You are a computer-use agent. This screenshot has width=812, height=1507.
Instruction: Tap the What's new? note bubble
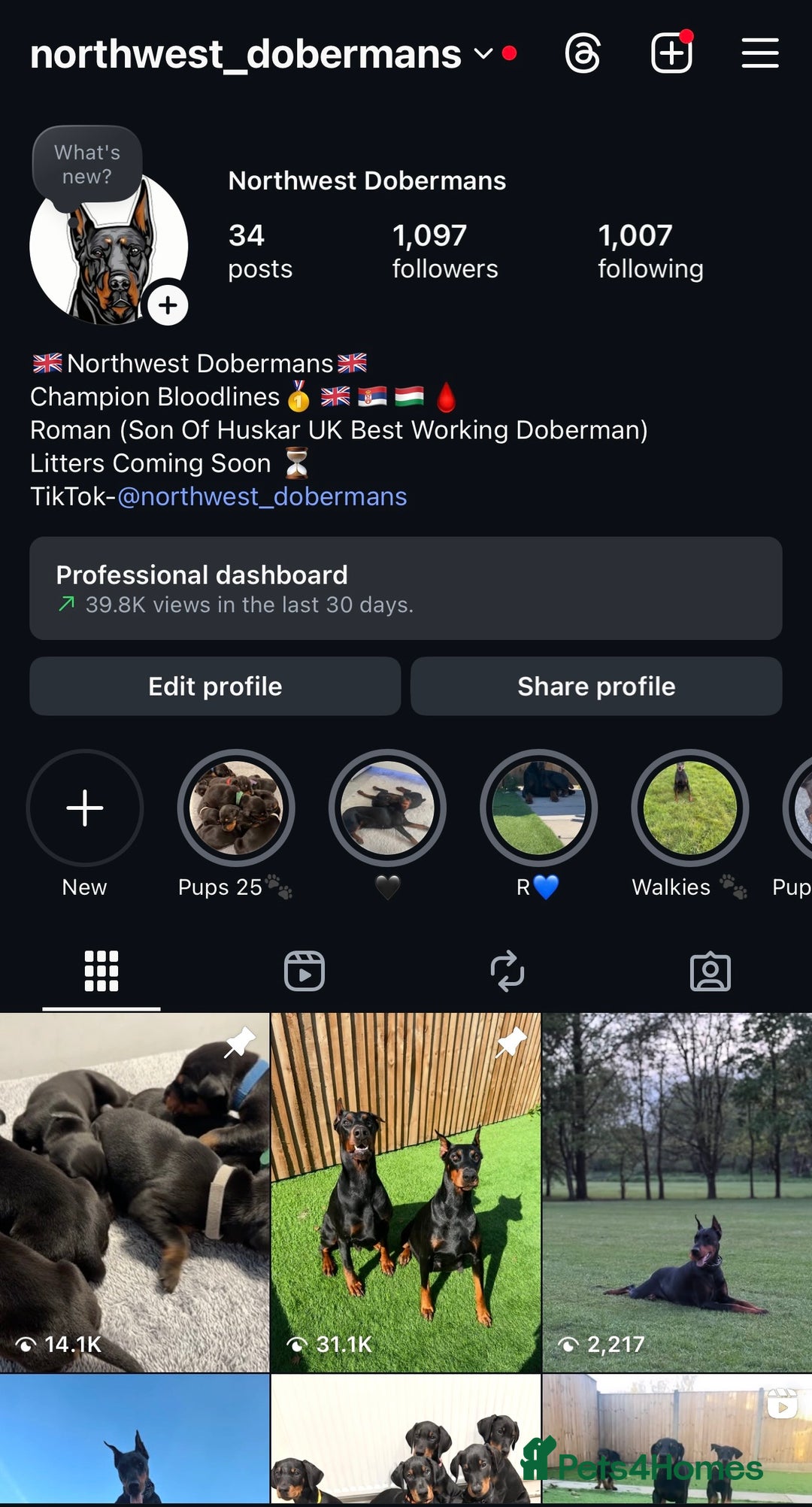click(x=87, y=164)
